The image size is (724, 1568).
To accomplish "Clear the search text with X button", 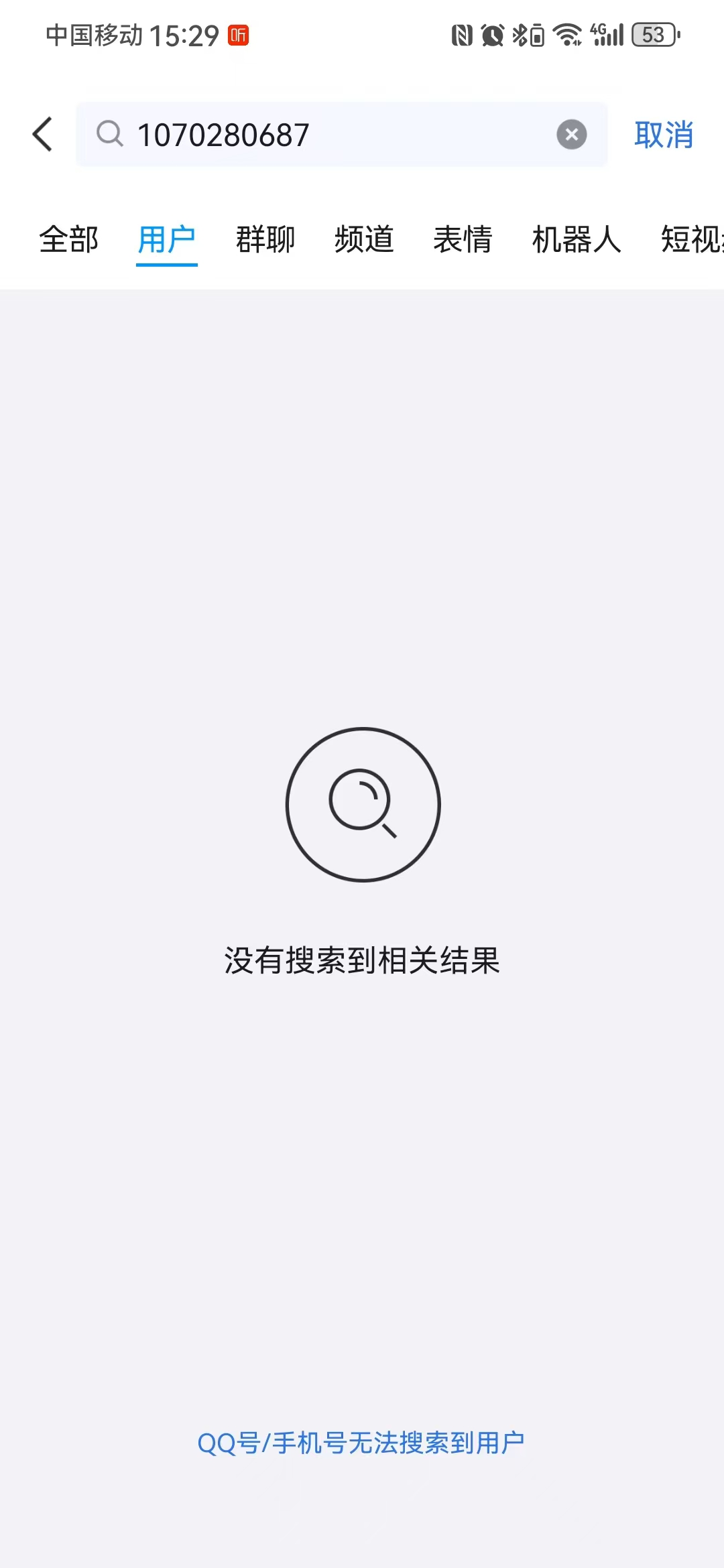I will pyautogui.click(x=571, y=135).
